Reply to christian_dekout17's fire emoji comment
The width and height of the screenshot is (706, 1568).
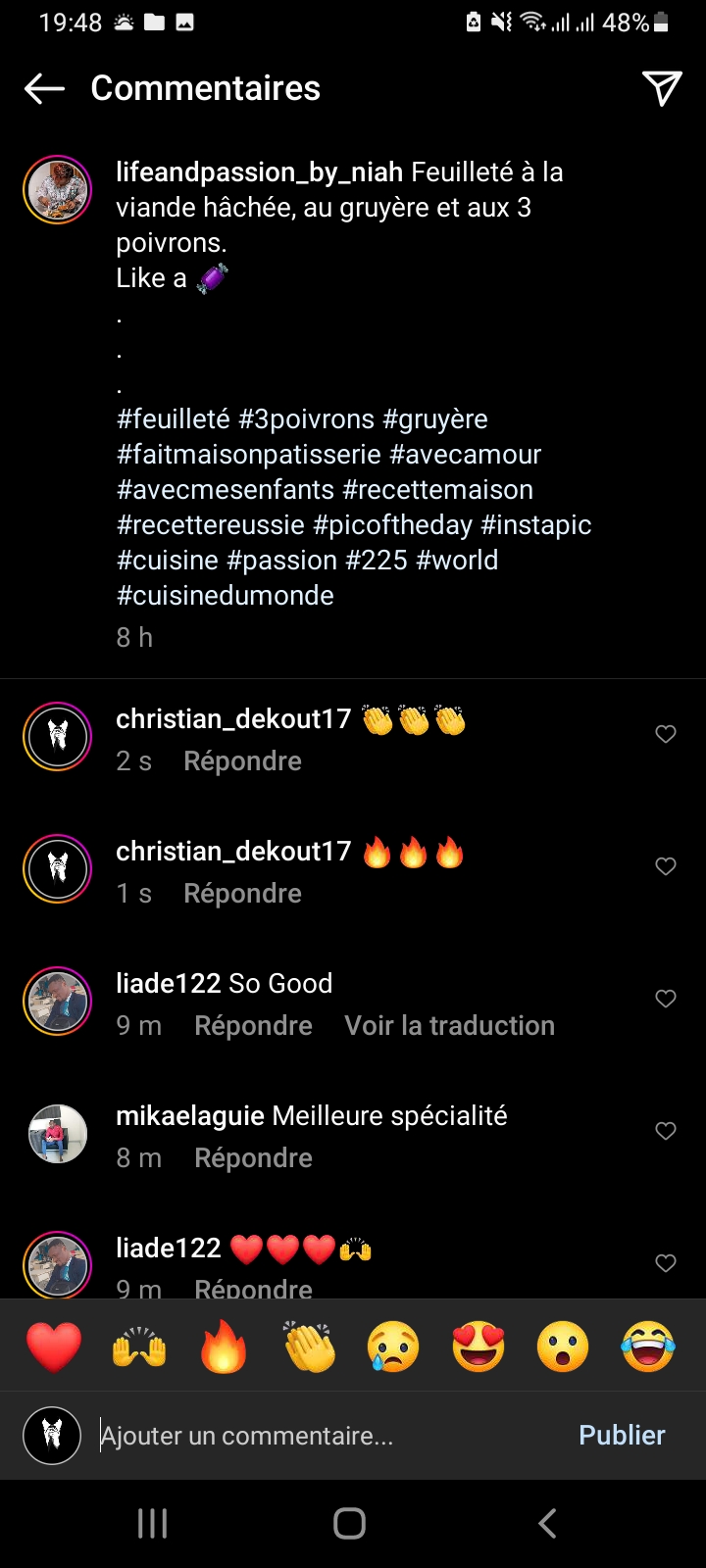point(242,894)
